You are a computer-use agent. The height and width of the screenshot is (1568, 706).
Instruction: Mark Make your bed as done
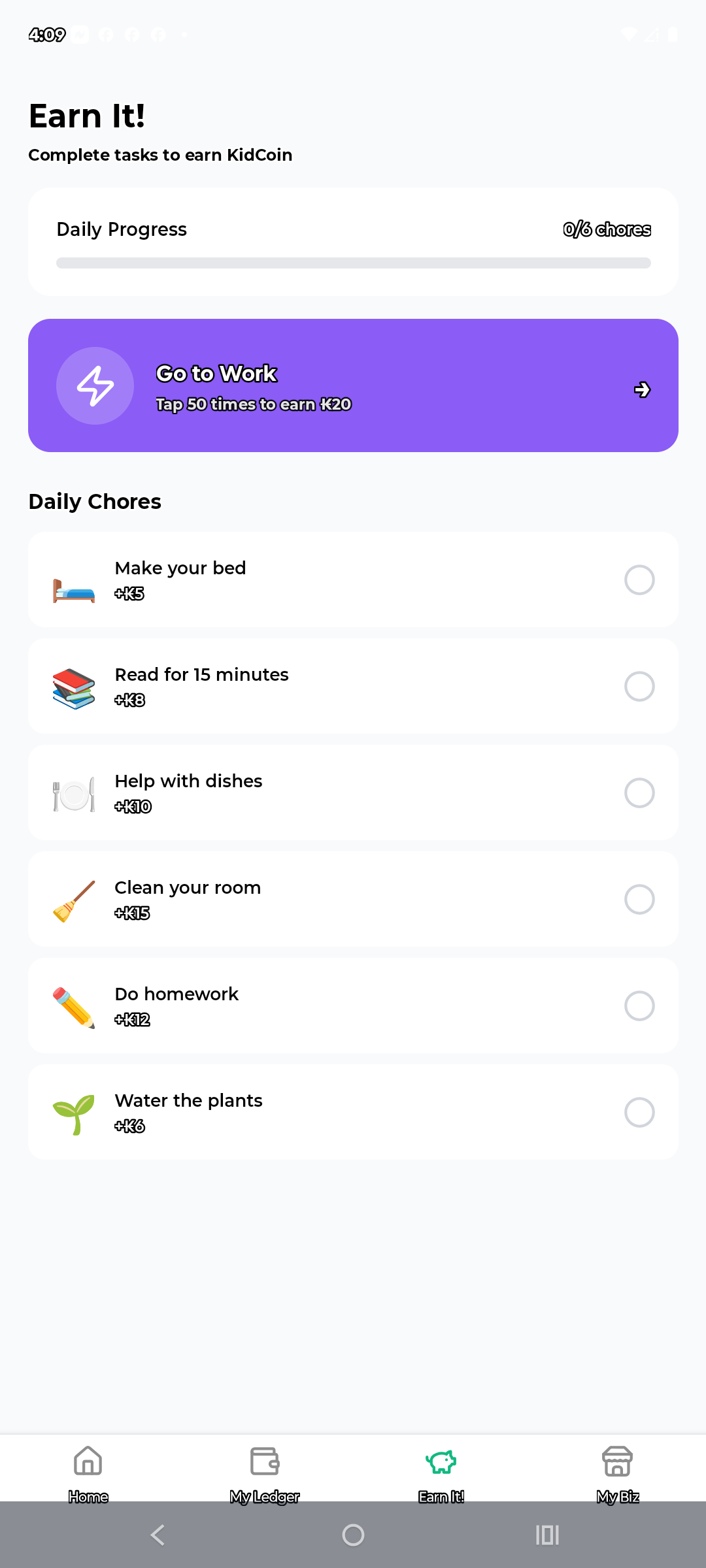[x=639, y=580]
